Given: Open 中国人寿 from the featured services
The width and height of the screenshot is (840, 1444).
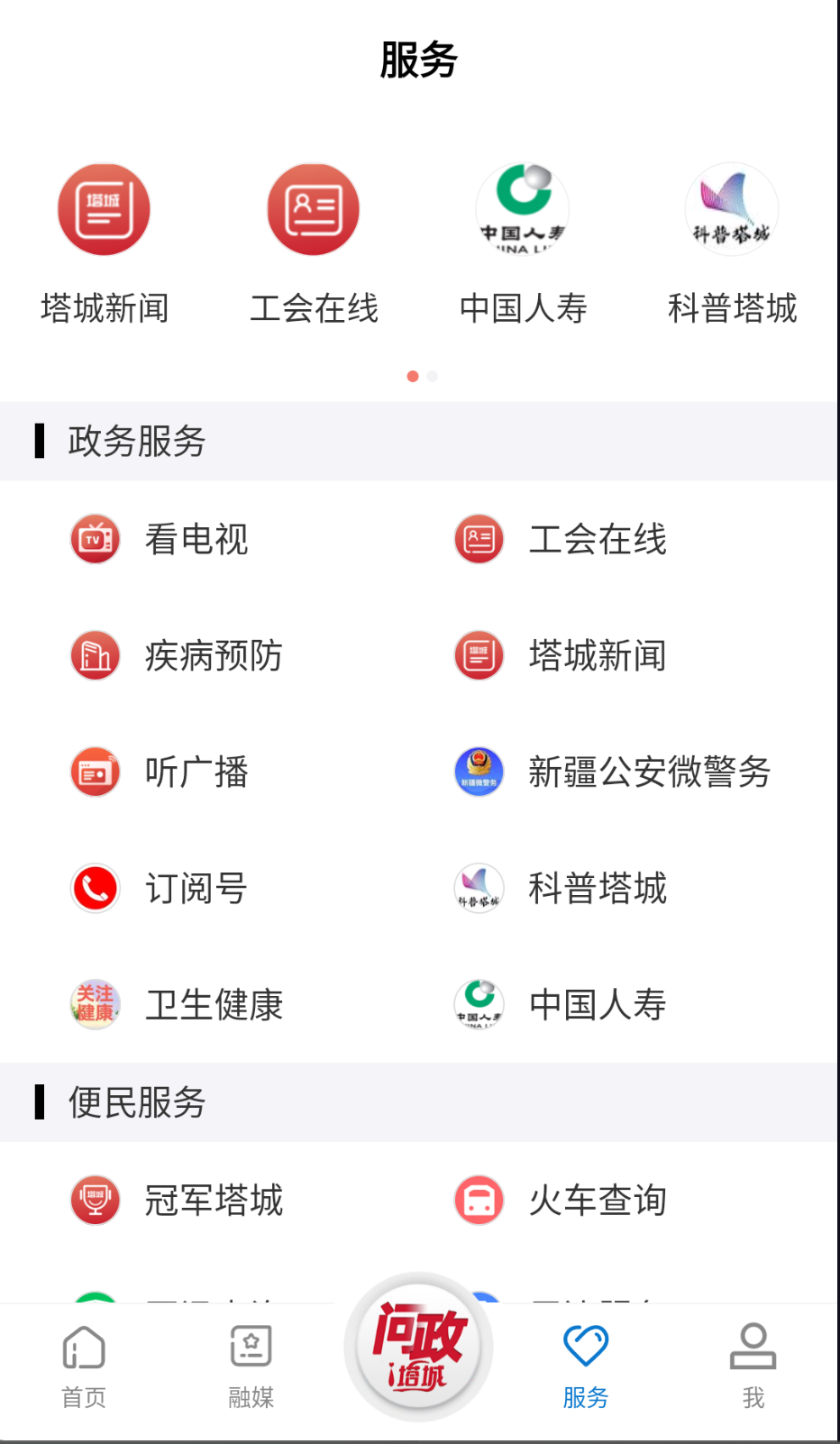Looking at the screenshot, I should pos(522,208).
